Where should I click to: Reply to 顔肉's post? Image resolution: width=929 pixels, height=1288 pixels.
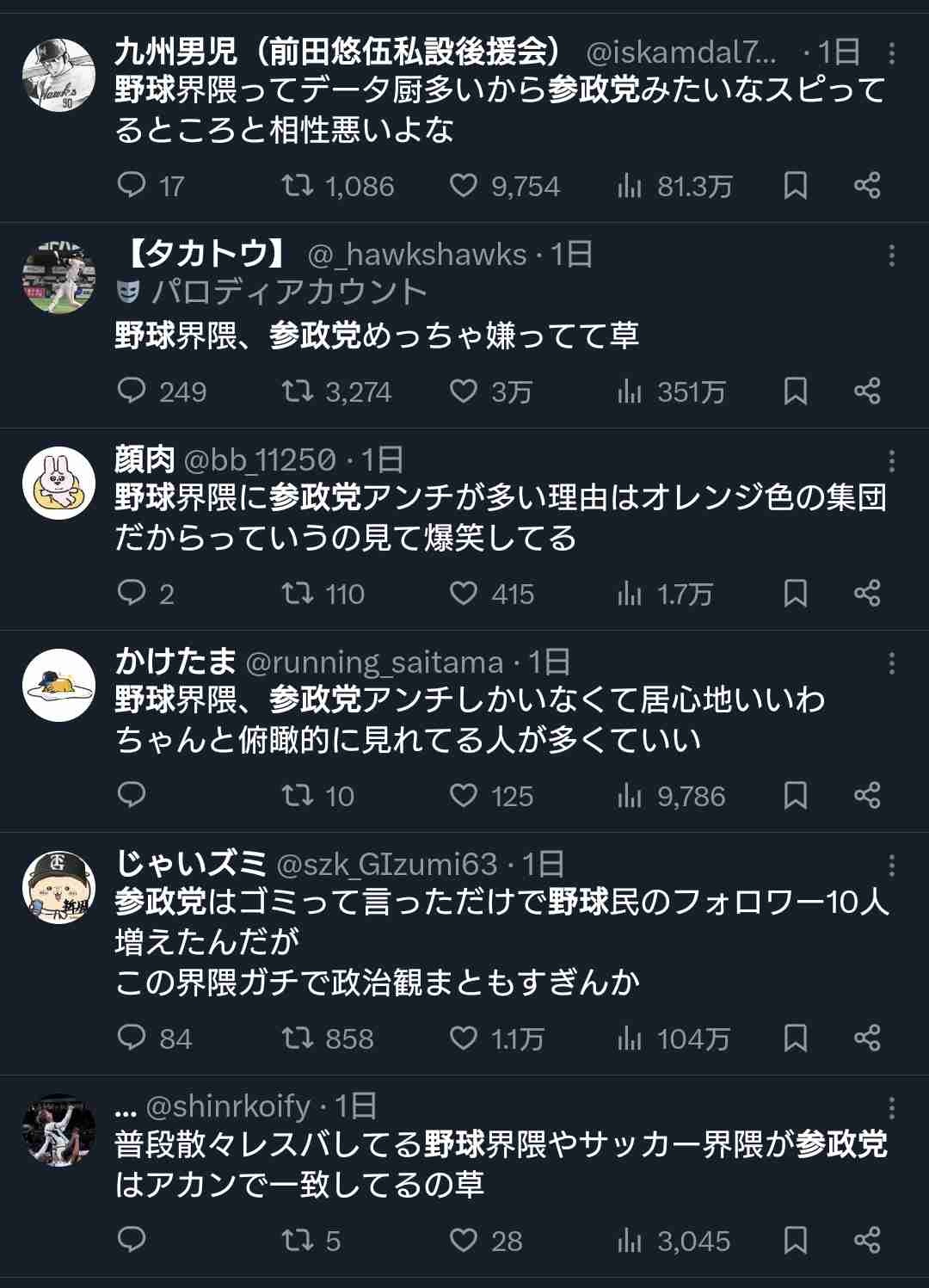pyautogui.click(x=132, y=593)
